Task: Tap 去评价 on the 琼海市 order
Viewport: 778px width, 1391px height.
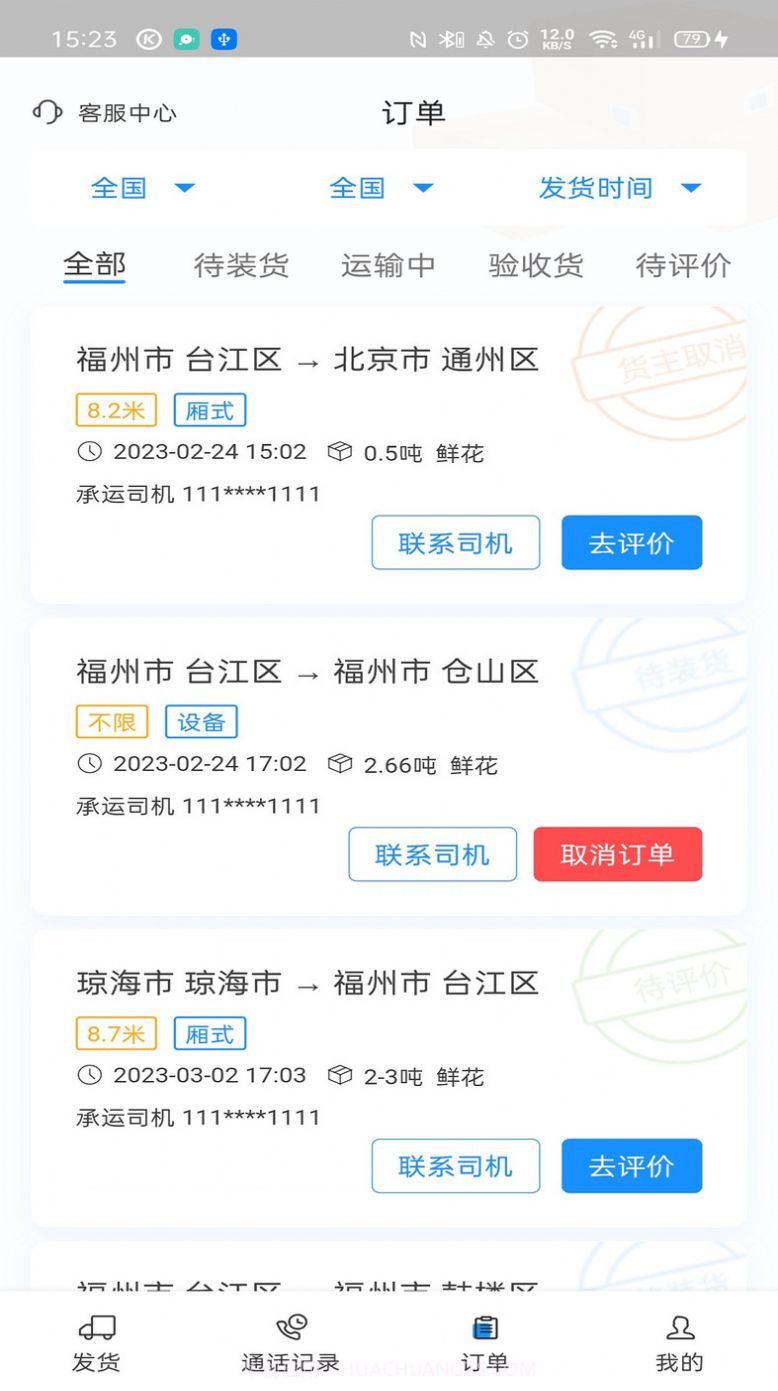Action: pyautogui.click(x=631, y=1166)
